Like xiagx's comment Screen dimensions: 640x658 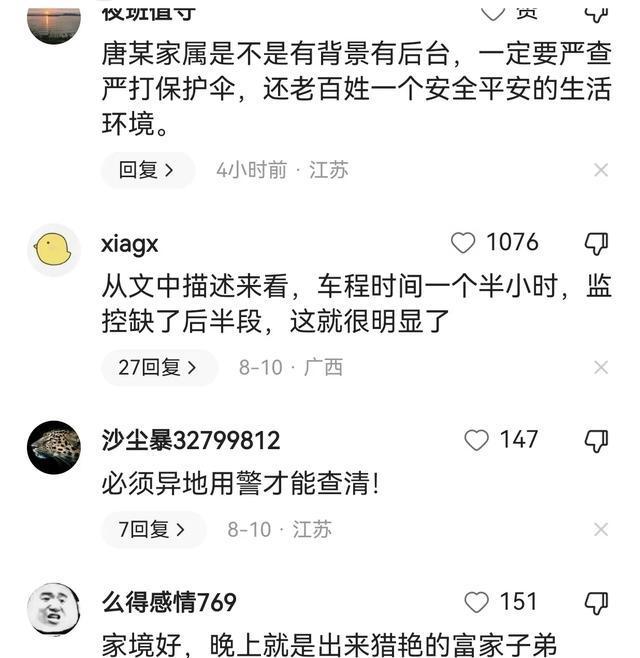tap(463, 243)
